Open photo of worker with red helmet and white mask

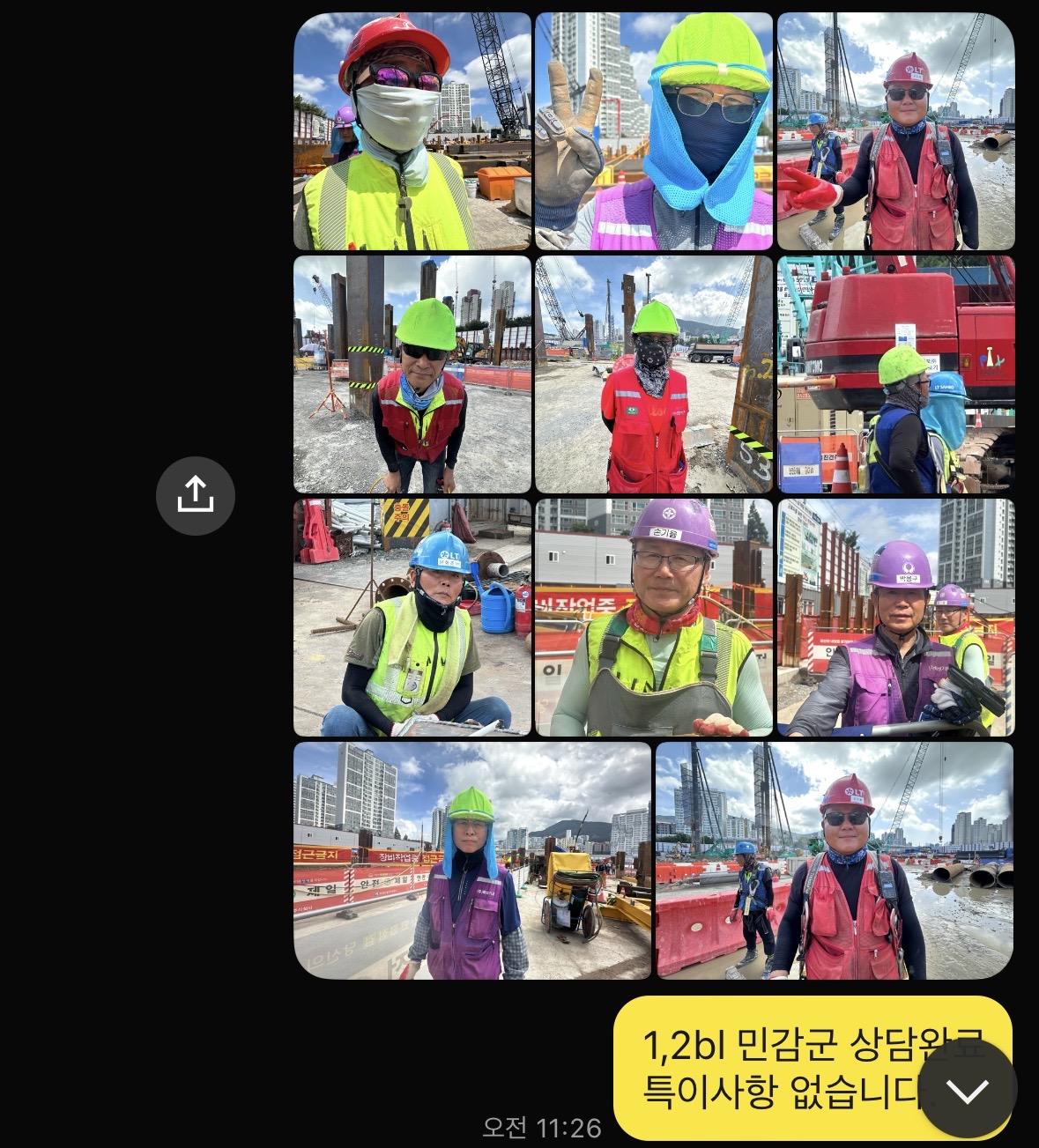tap(412, 131)
